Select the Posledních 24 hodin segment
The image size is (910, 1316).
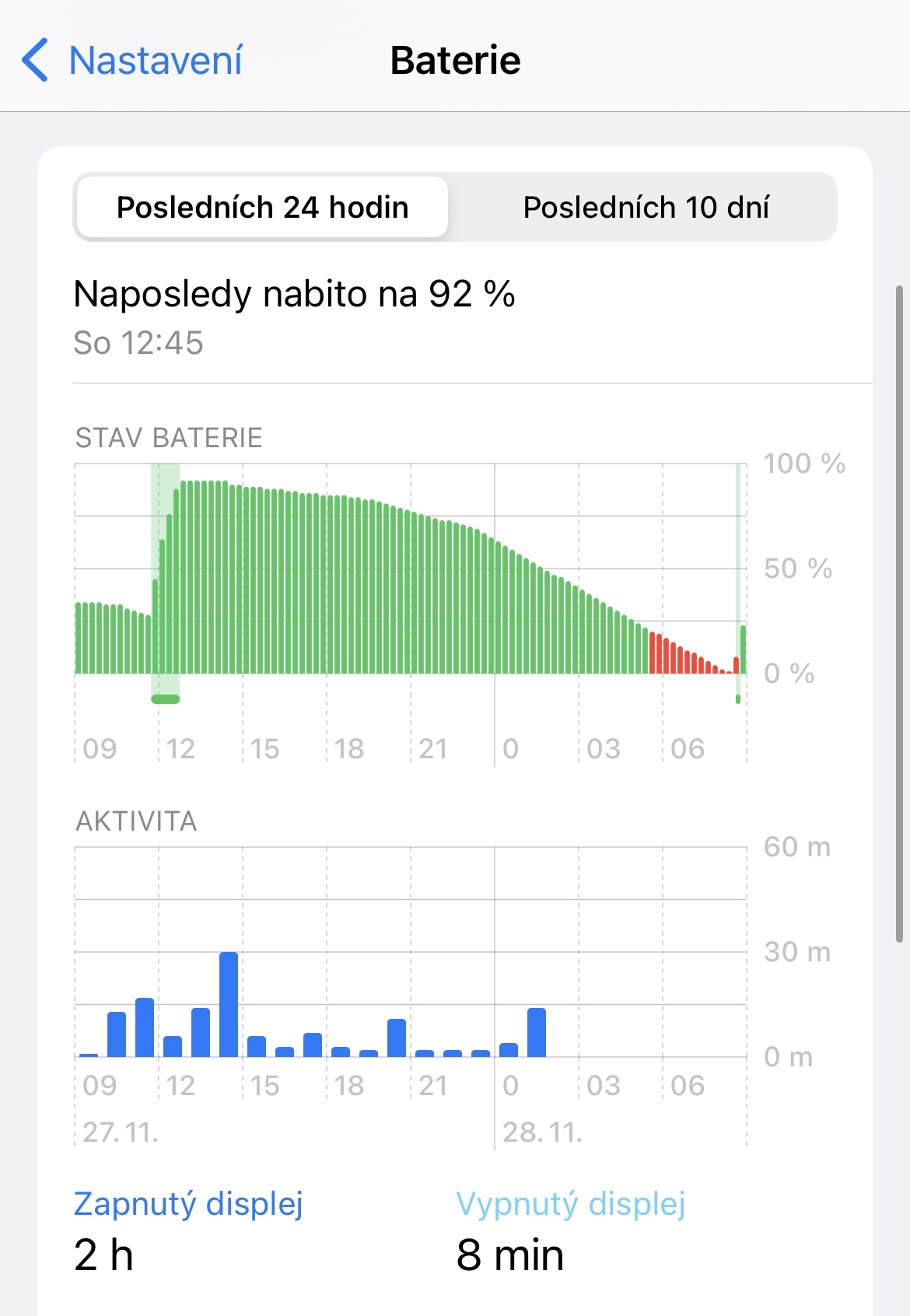[262, 208]
